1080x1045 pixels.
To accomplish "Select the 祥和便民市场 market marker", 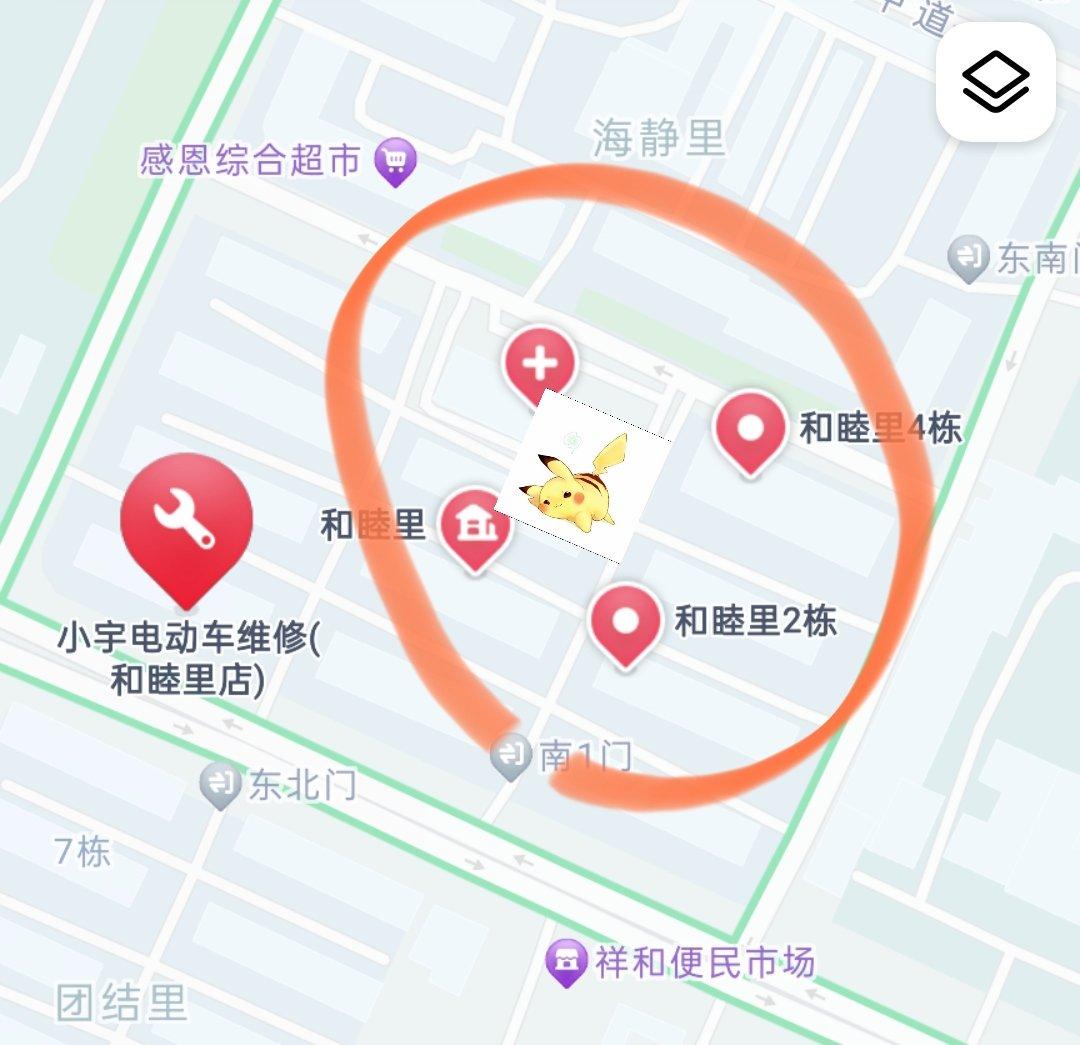I will pos(566,963).
